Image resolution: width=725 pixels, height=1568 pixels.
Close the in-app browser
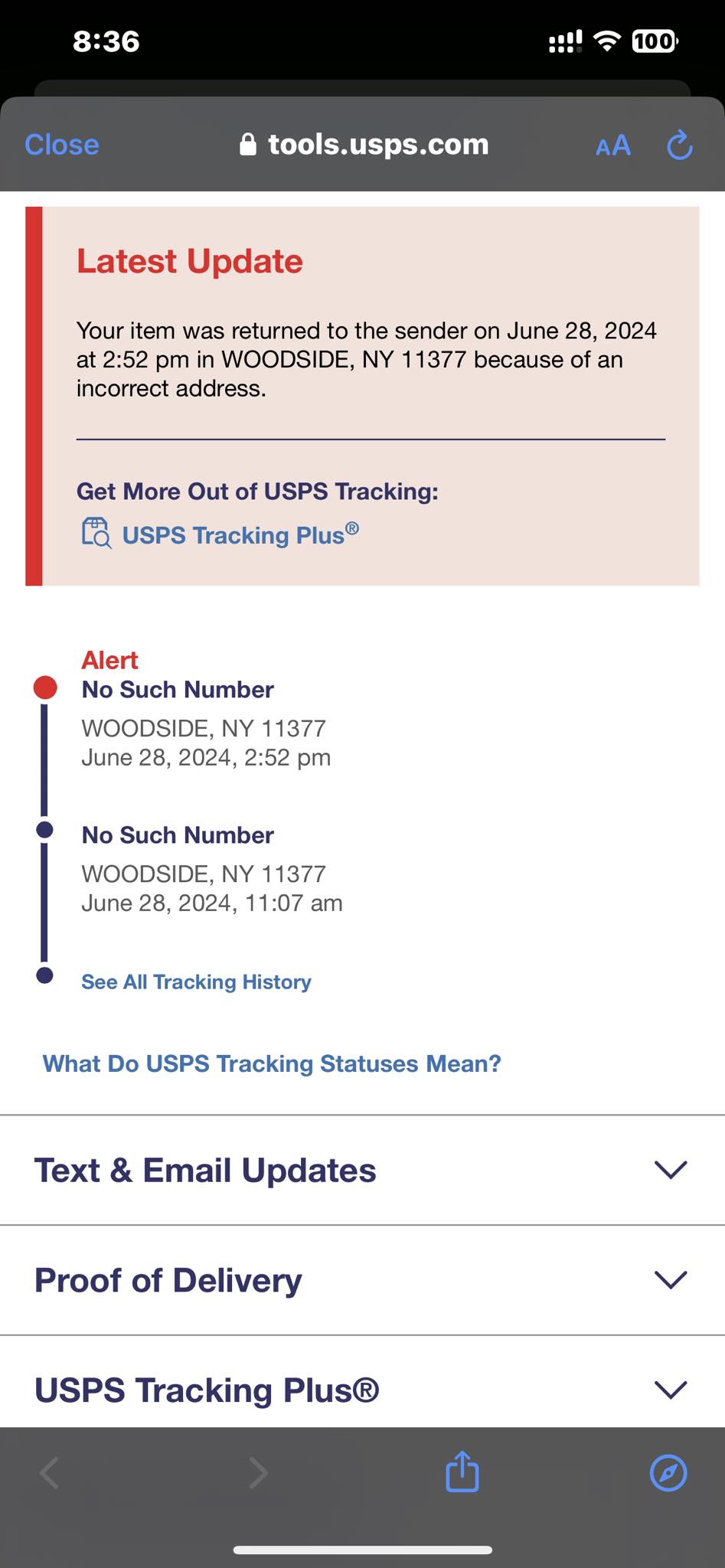tap(62, 145)
